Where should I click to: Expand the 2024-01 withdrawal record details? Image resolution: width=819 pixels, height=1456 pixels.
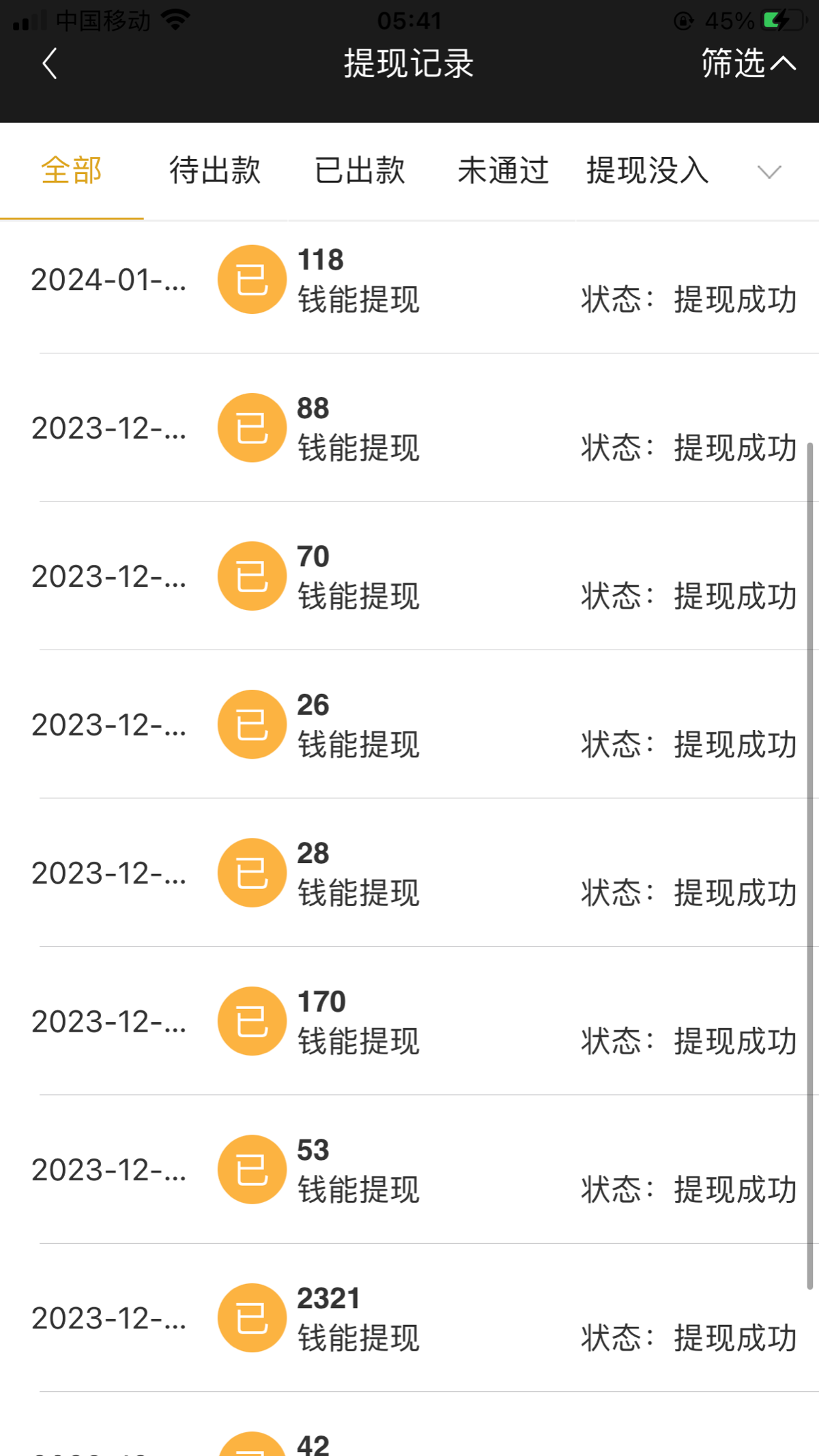click(x=409, y=280)
